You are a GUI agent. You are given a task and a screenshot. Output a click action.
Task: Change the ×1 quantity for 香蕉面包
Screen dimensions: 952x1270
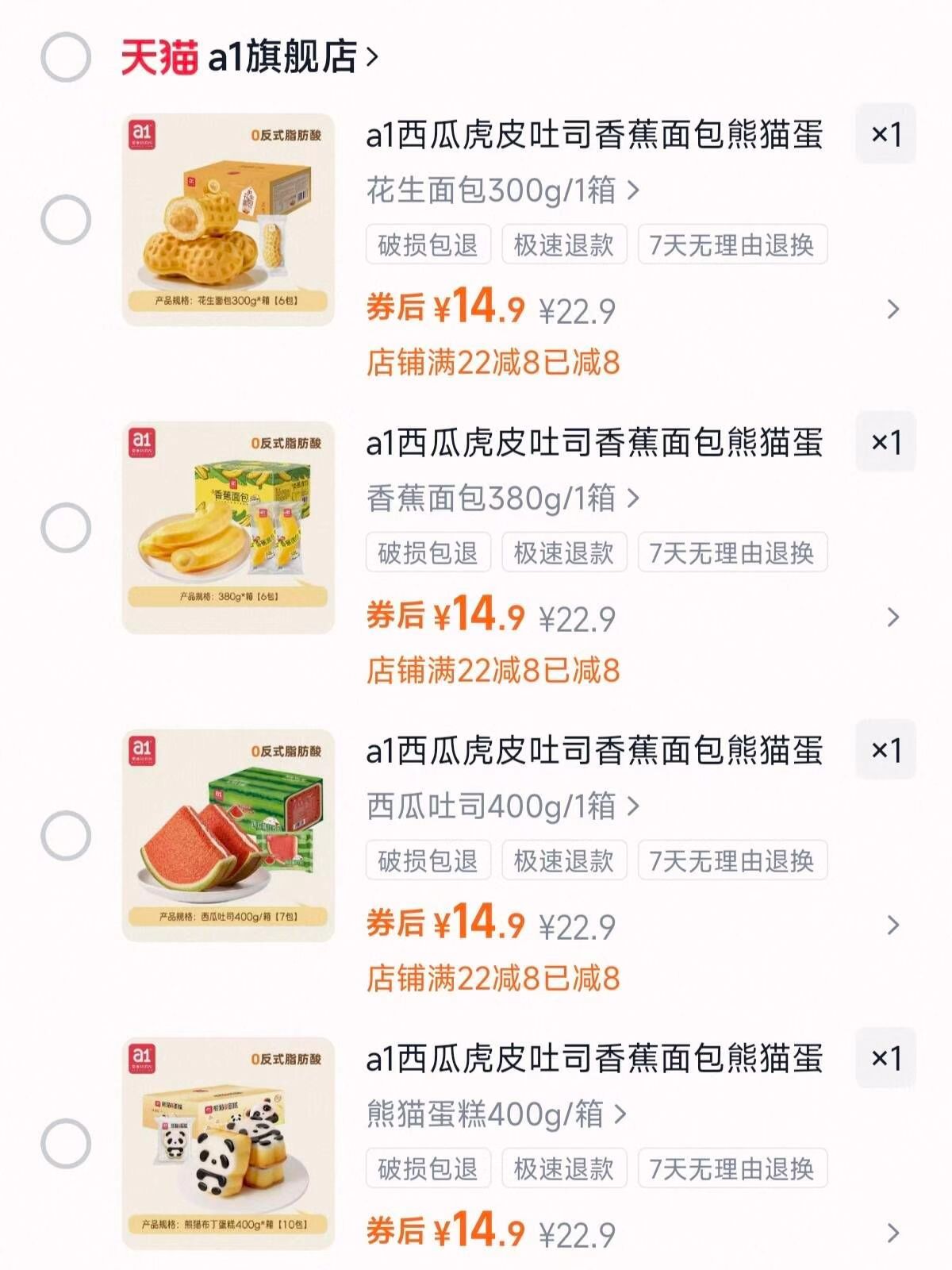(886, 442)
